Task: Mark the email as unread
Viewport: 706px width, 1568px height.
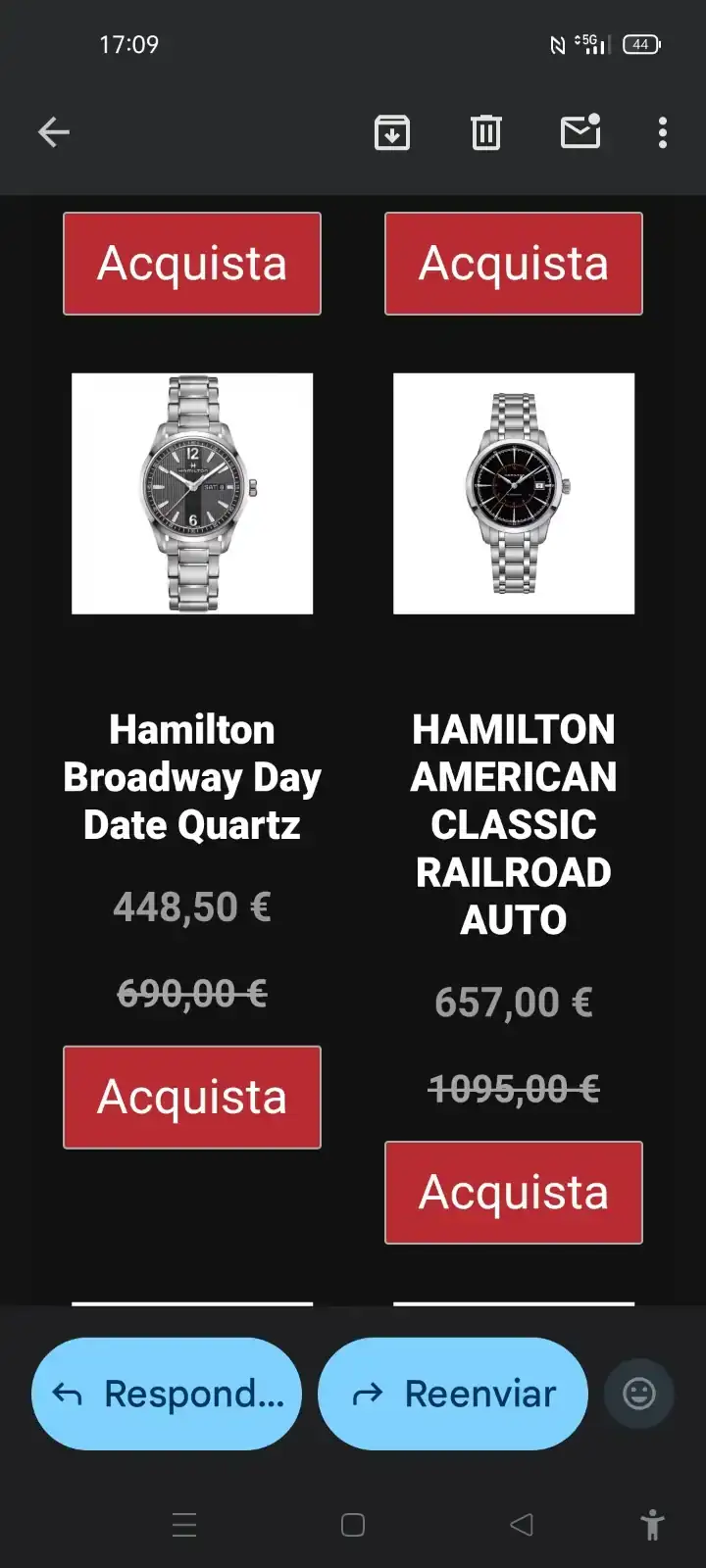Action: pyautogui.click(x=580, y=132)
